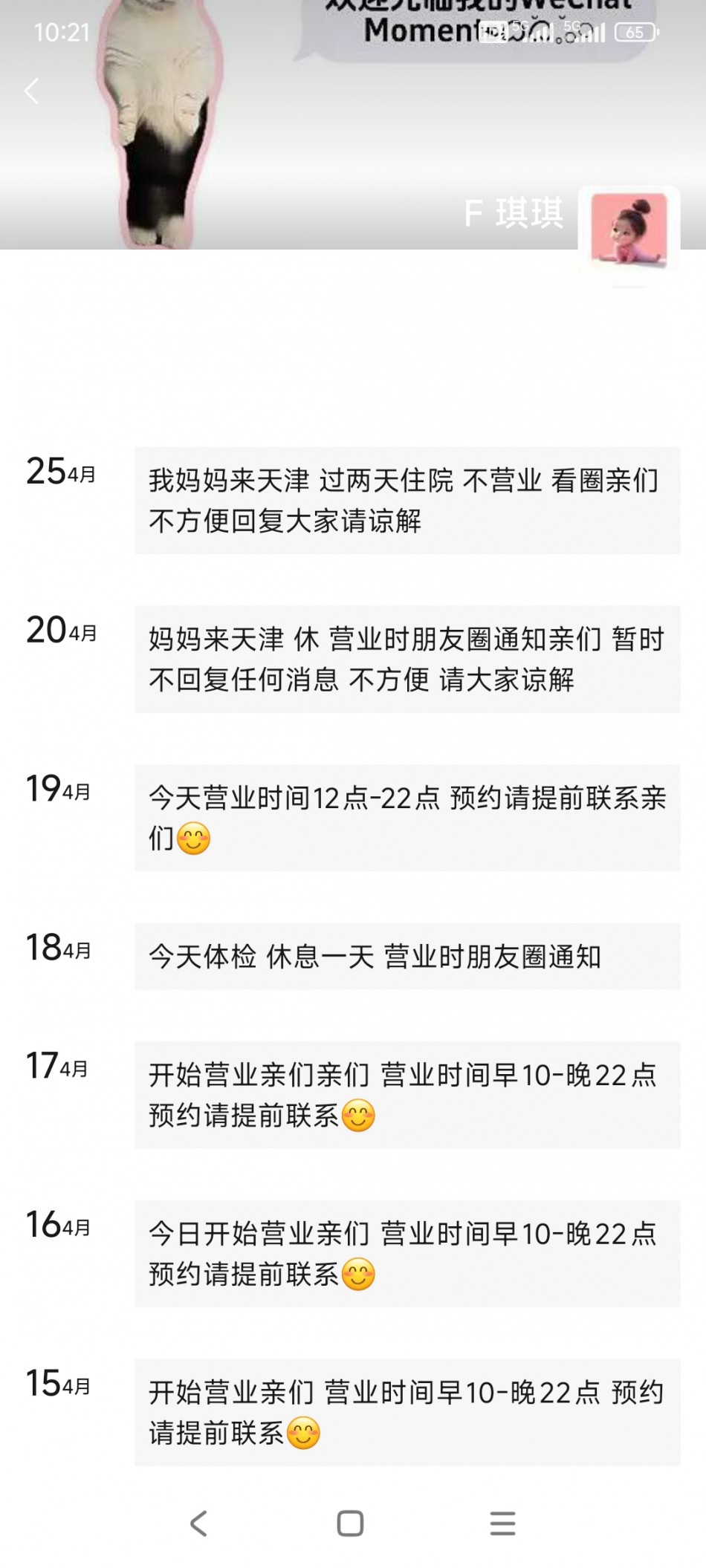Image resolution: width=706 pixels, height=1568 pixels.
Task: Open the recent apps menu
Action: [502, 1523]
